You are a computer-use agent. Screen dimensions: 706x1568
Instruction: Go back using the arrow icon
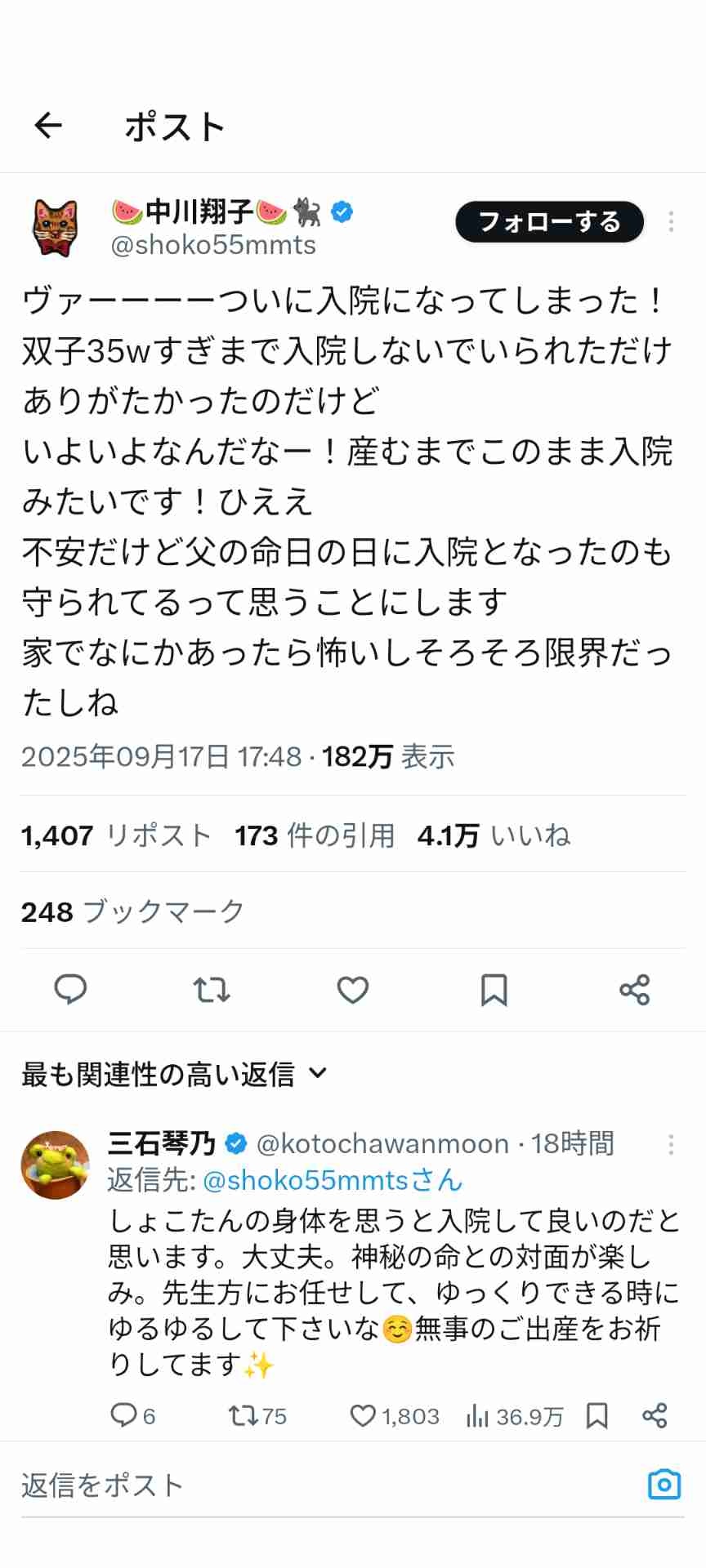tap(48, 126)
